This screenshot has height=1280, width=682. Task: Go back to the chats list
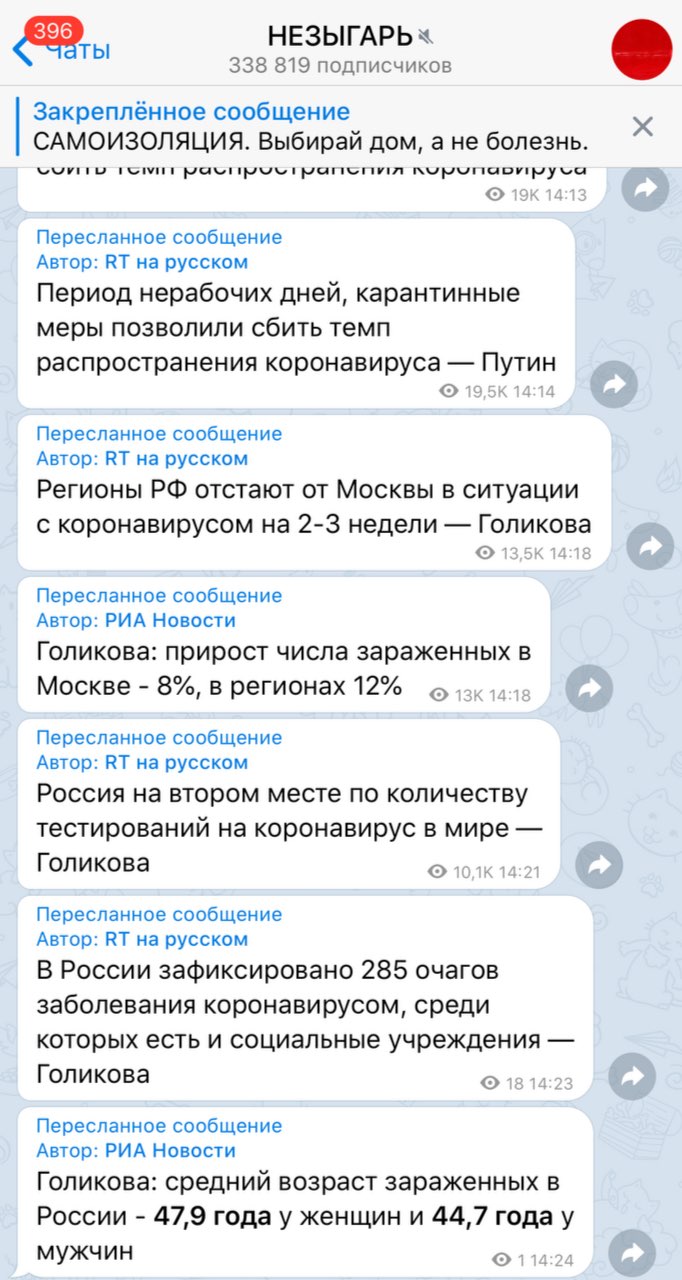[x=60, y=48]
